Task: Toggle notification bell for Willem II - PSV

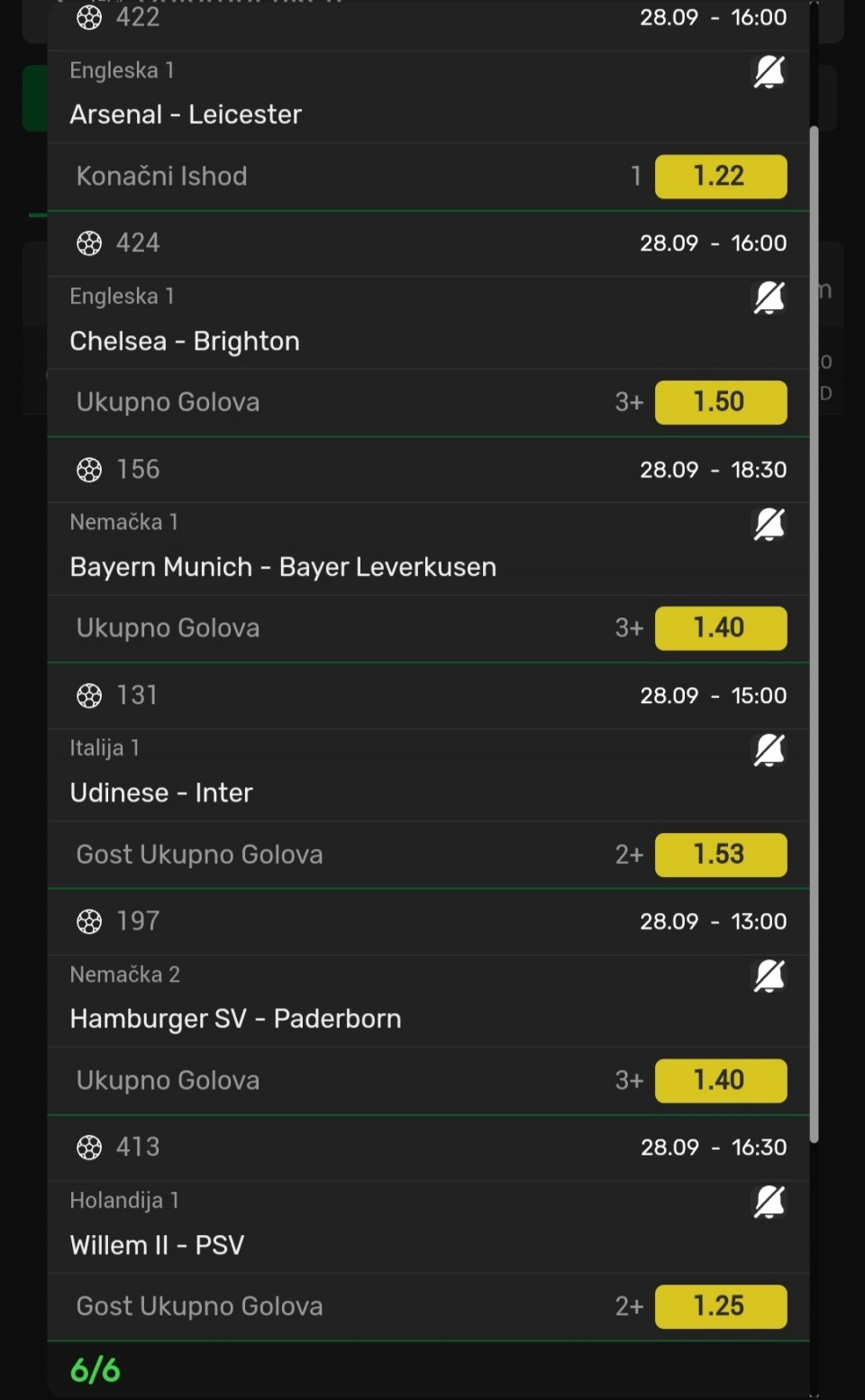Action: [769, 1202]
